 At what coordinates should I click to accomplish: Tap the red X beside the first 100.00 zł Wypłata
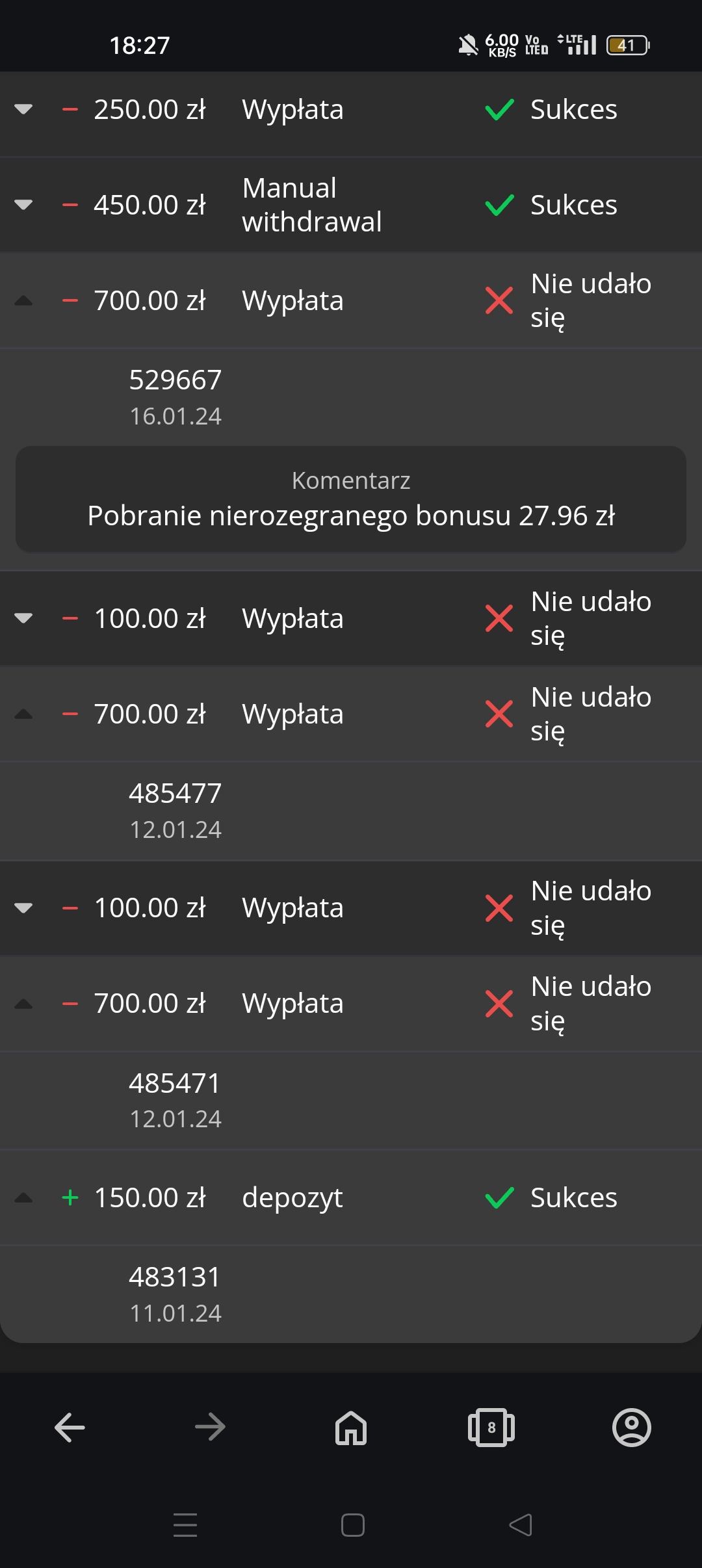497,618
